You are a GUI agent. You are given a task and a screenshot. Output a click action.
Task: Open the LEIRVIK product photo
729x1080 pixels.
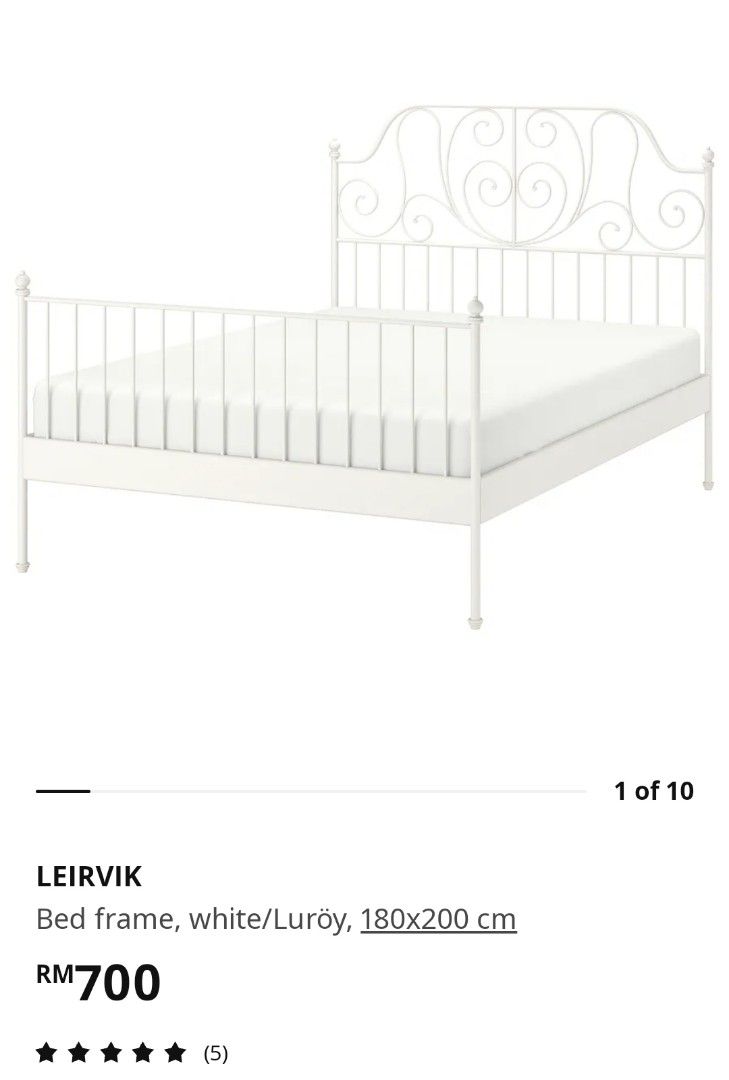click(x=364, y=370)
